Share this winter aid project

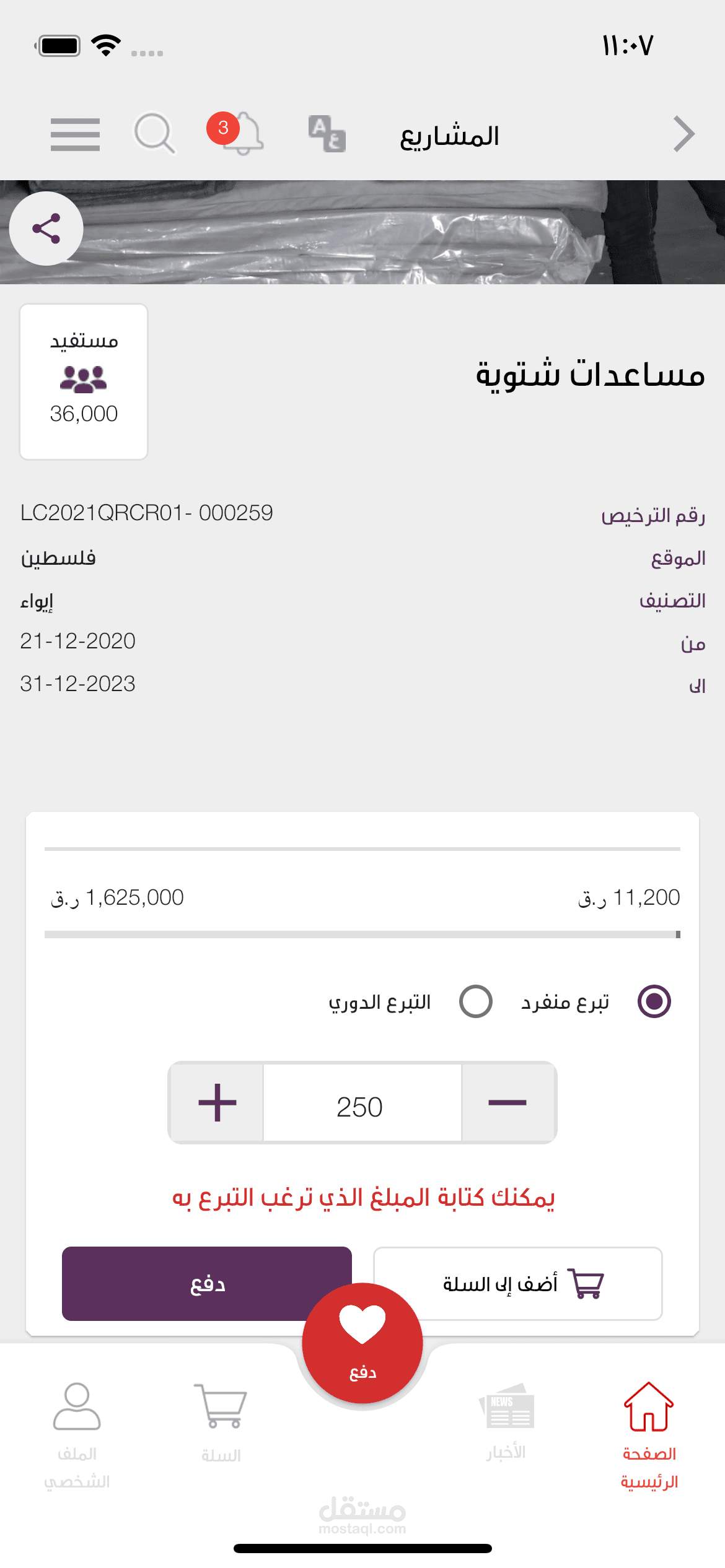(x=46, y=229)
